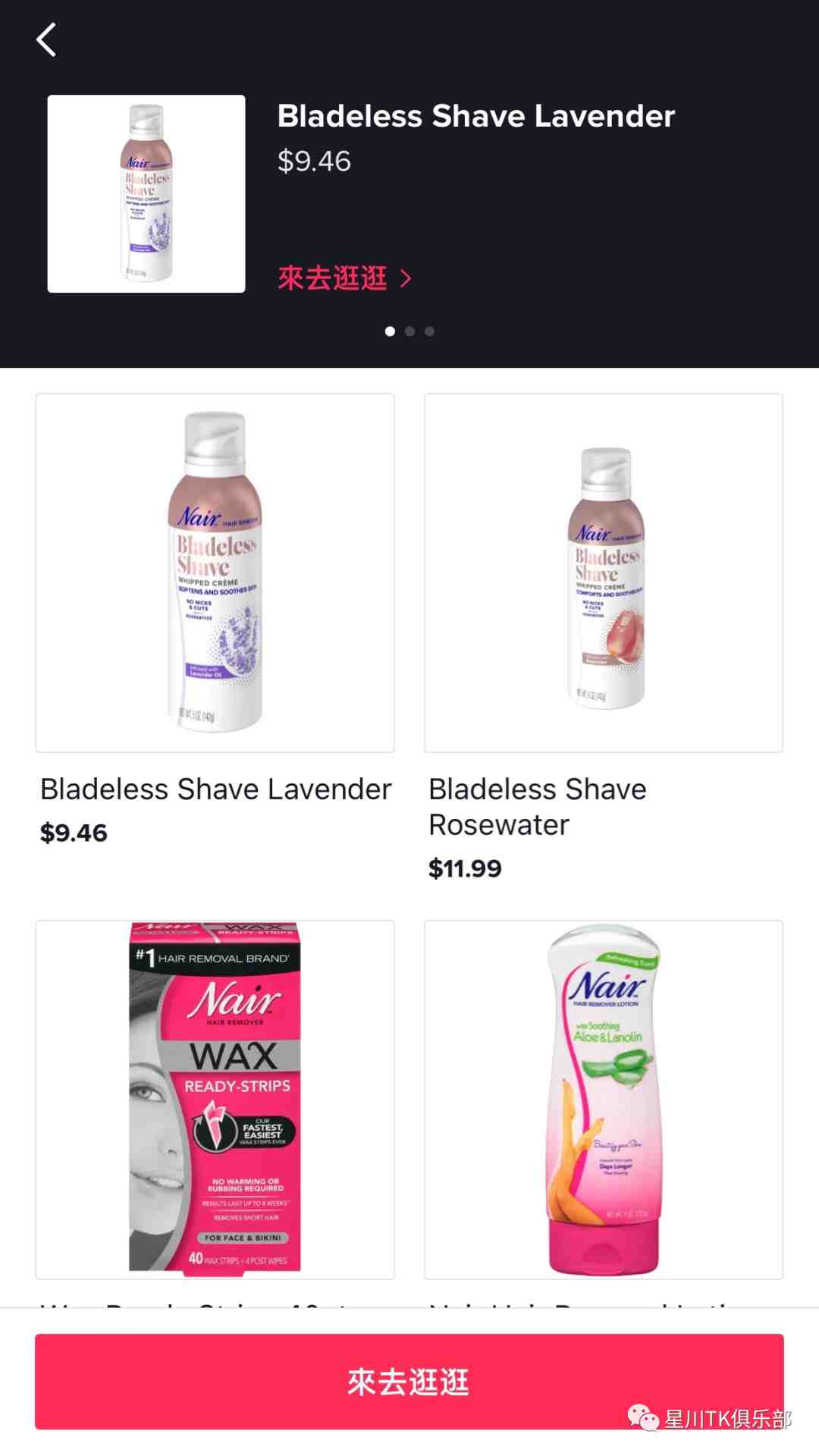The image size is (819, 1456).
Task: Go back using the top-left arrow
Action: click(x=46, y=39)
